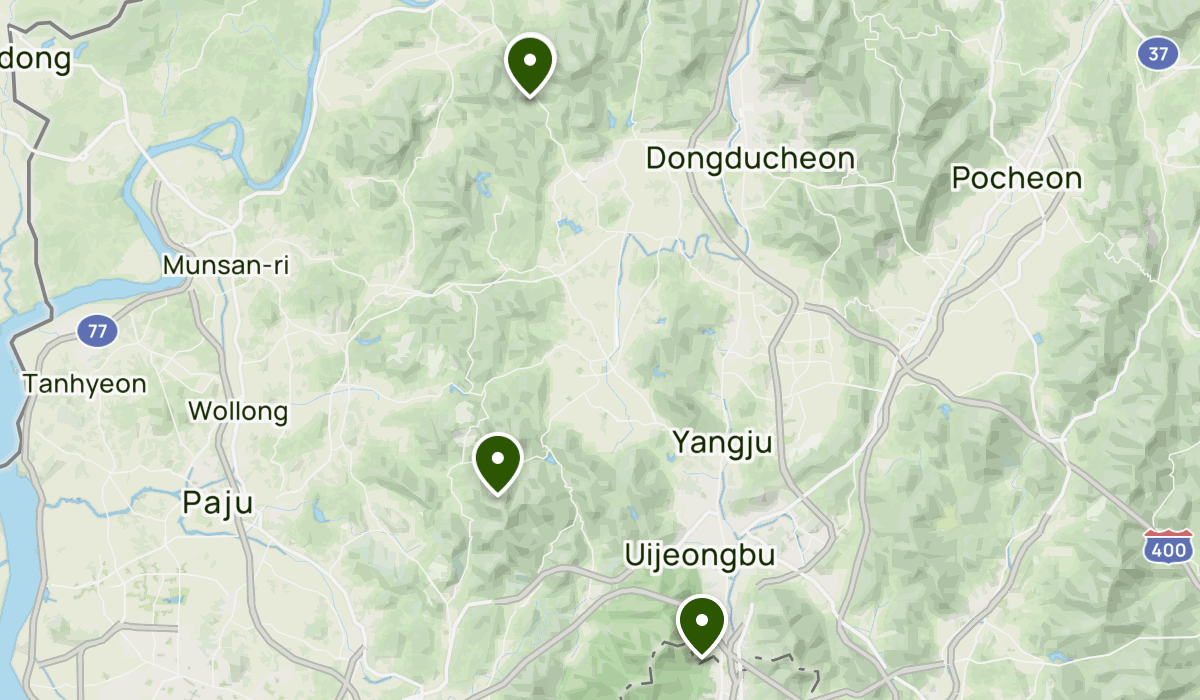The width and height of the screenshot is (1200, 700).
Task: Tap the trail pin south of Uijeongbu
Action: 702,622
